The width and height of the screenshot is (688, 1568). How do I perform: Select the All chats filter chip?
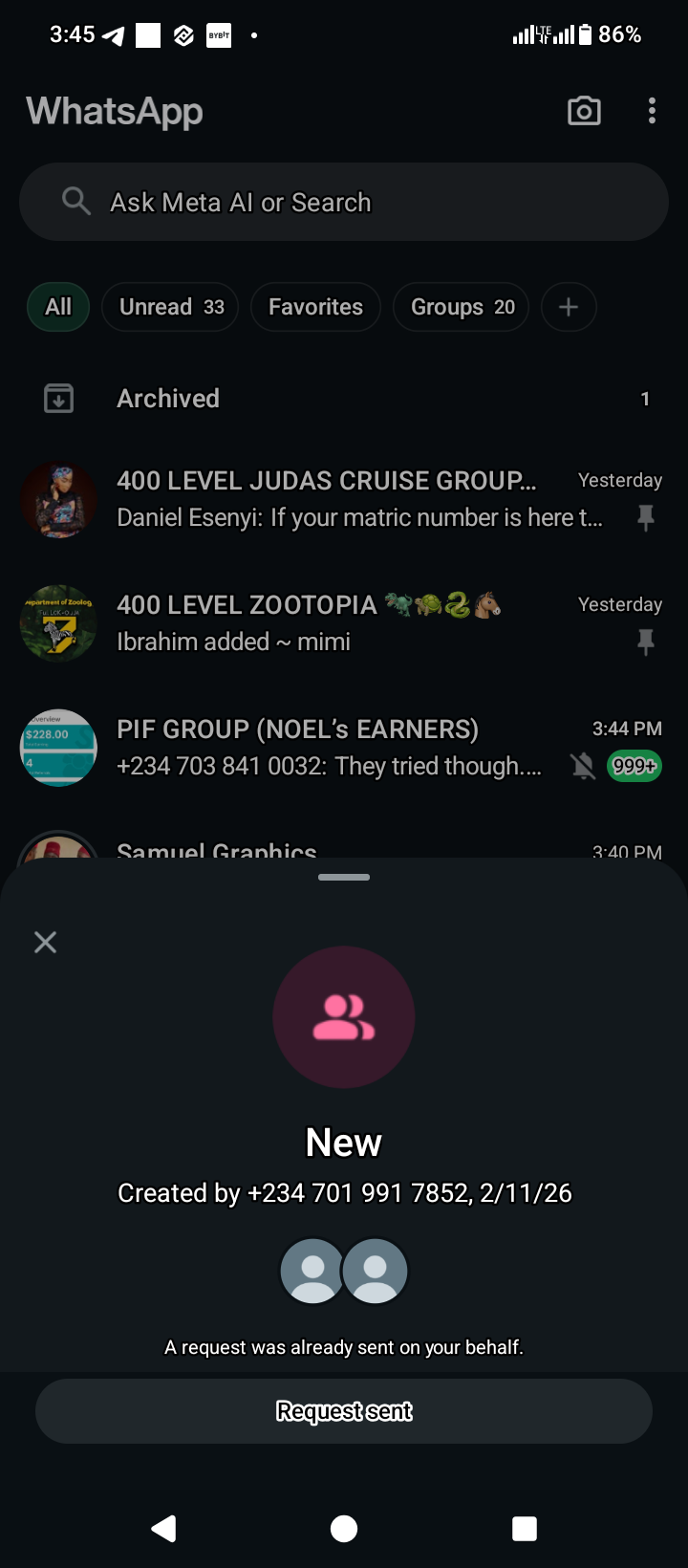coord(58,307)
